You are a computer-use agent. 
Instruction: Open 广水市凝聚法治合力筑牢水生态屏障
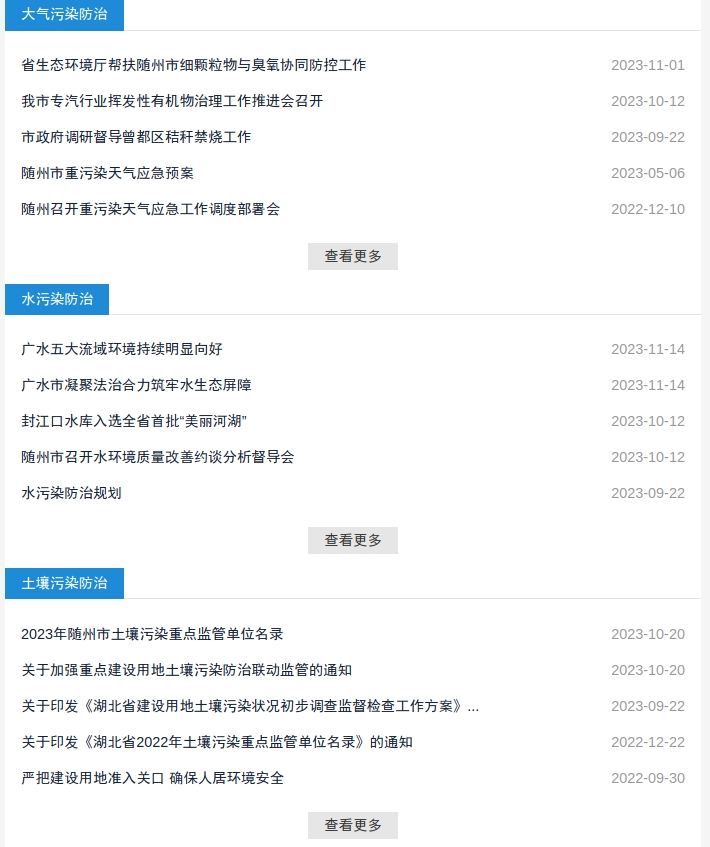(x=136, y=385)
